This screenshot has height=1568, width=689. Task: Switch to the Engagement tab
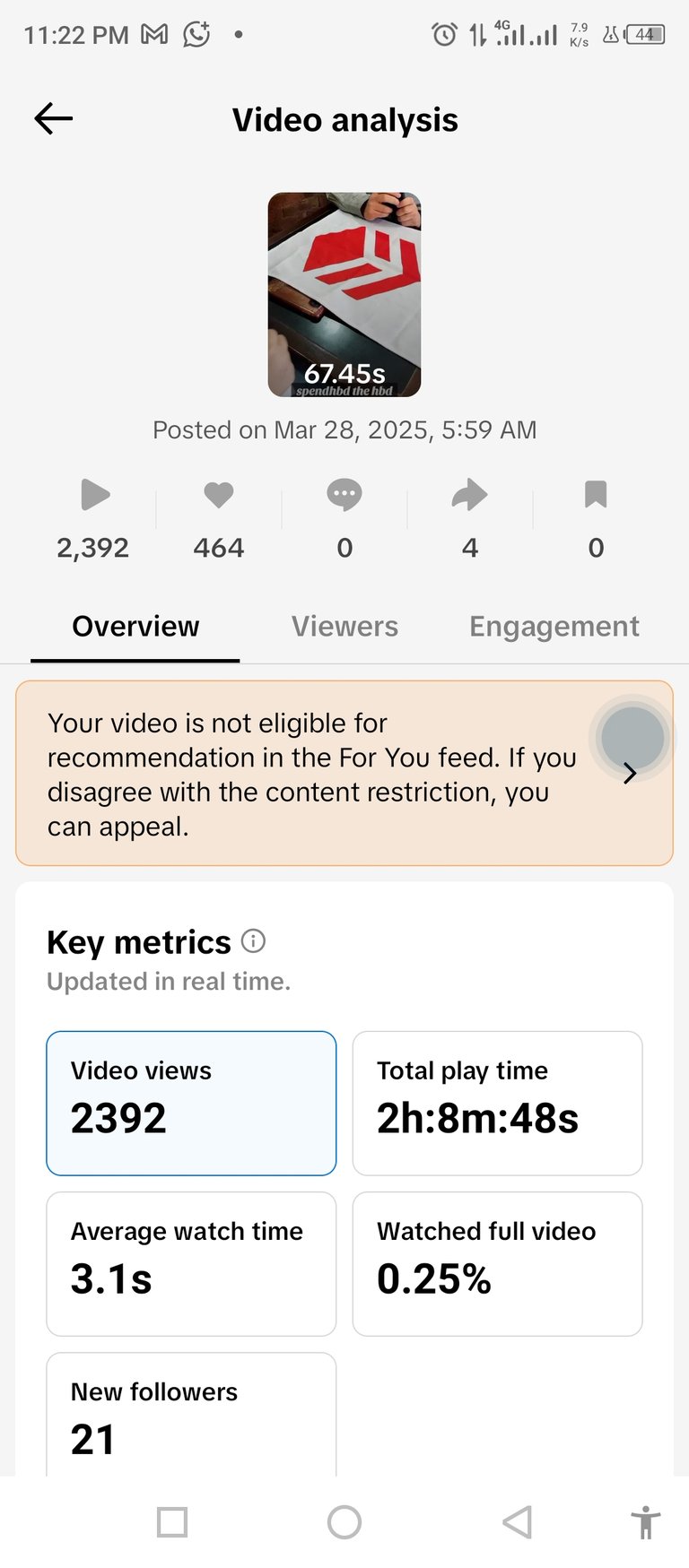pos(554,626)
